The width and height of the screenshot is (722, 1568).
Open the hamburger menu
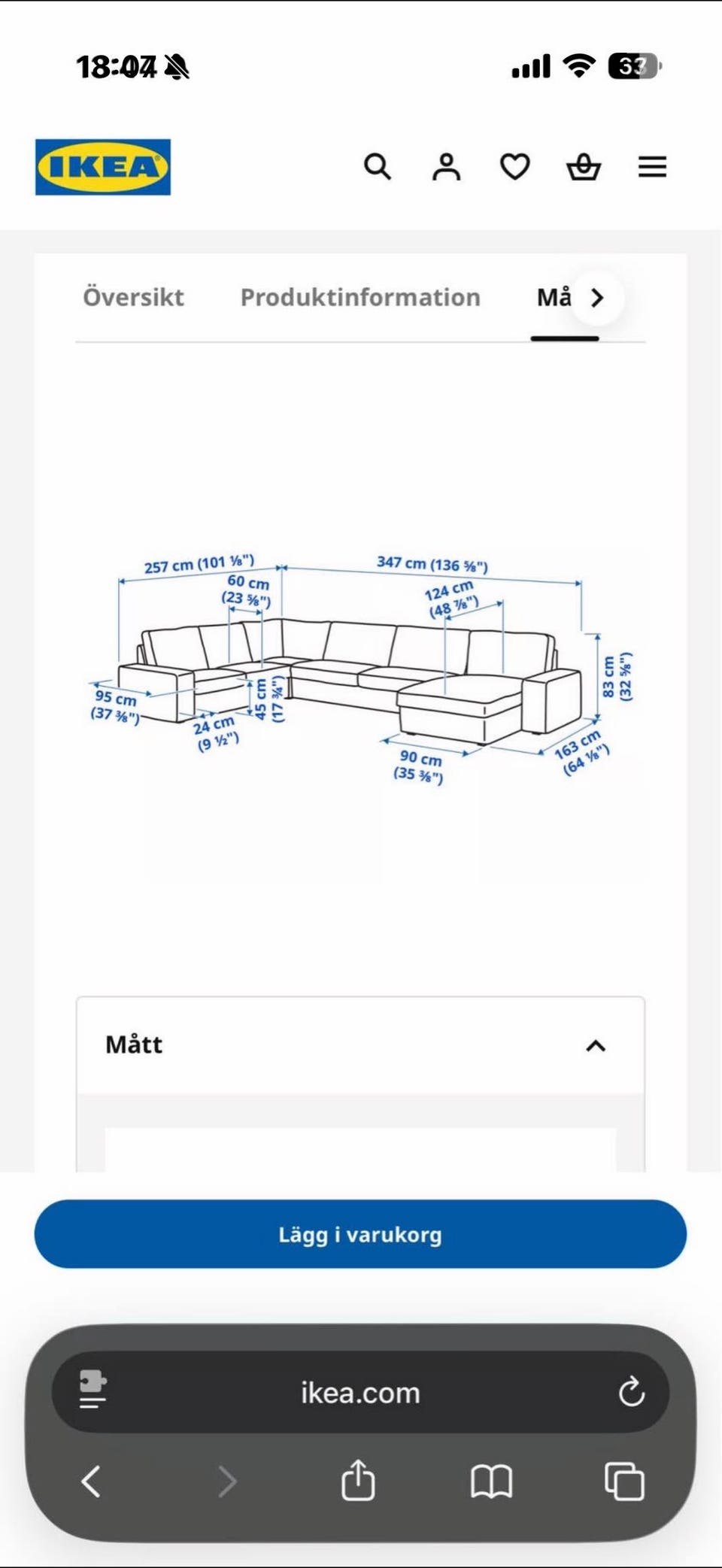pos(652,167)
